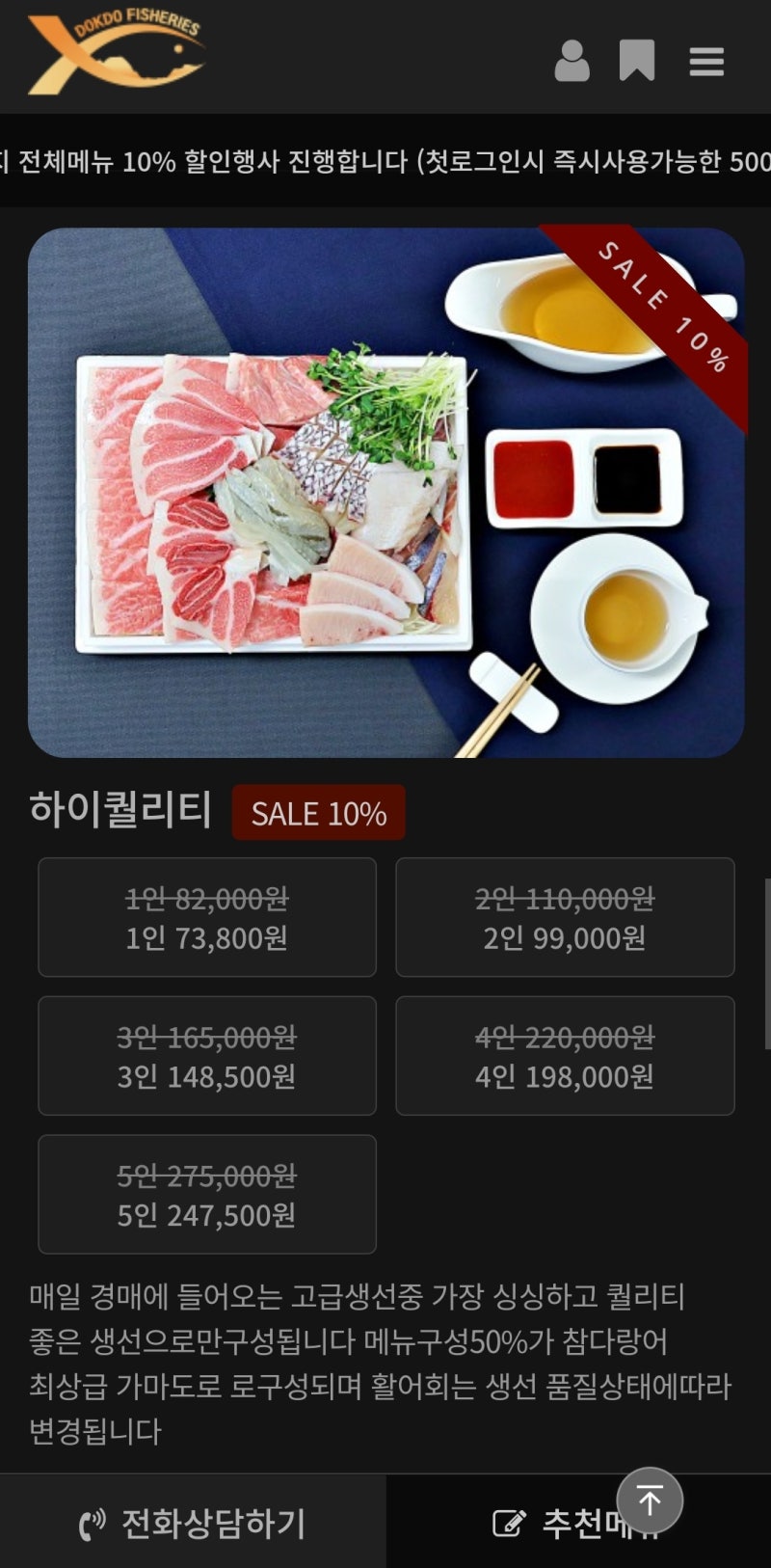This screenshot has height=1568, width=771.
Task: Tap 전화상담하기 to call for consultation
Action: click(x=193, y=1523)
